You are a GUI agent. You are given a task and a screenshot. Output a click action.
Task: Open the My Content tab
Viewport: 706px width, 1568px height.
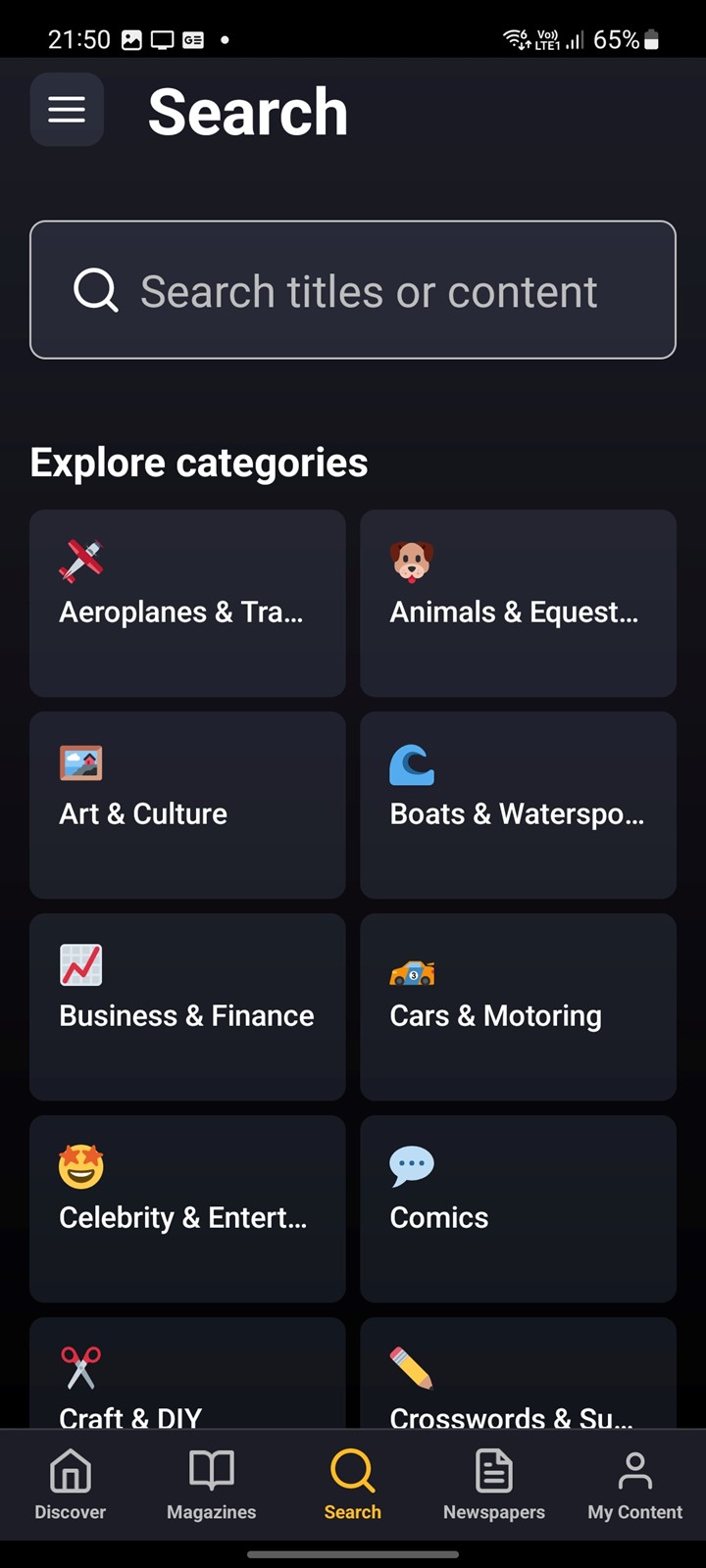pyautogui.click(x=635, y=1485)
